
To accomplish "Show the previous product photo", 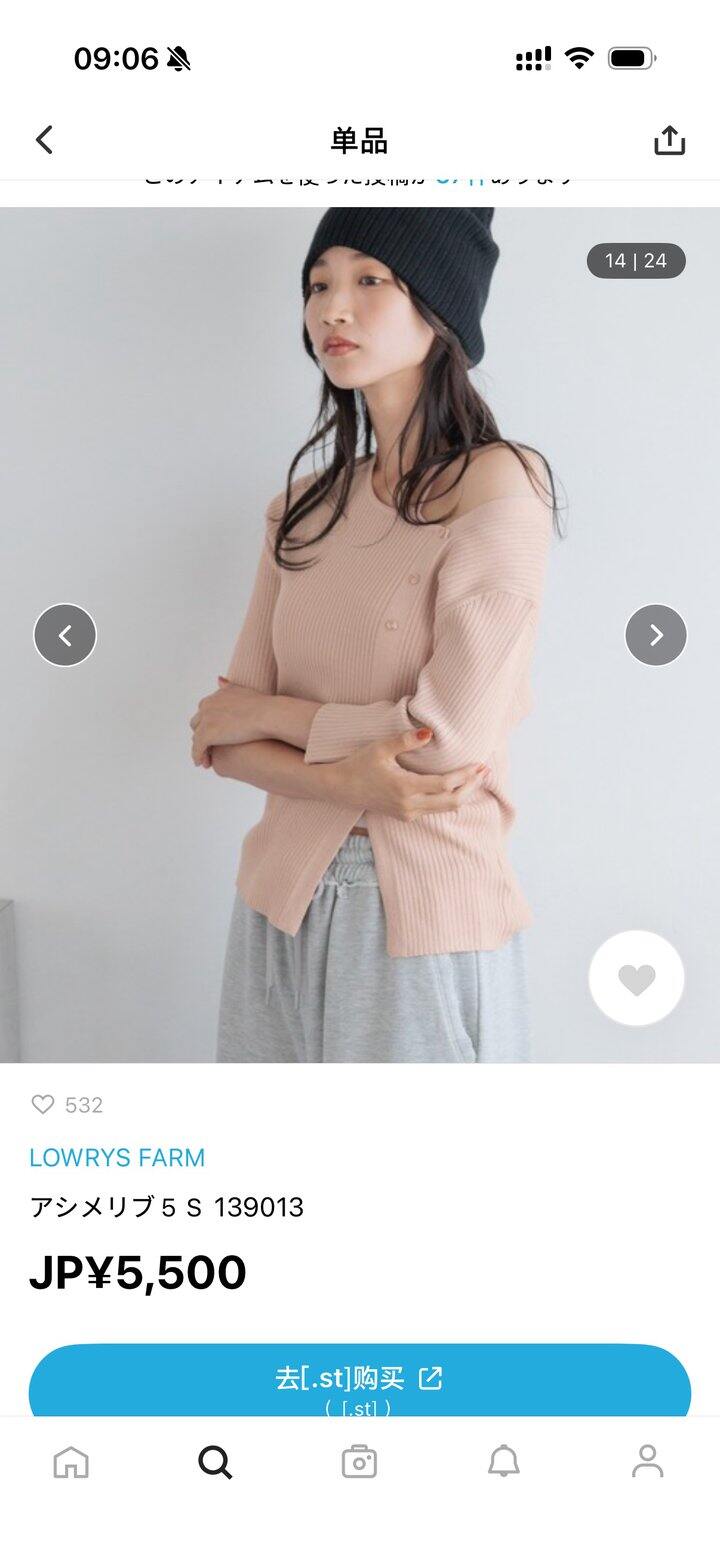I will pyautogui.click(x=65, y=635).
